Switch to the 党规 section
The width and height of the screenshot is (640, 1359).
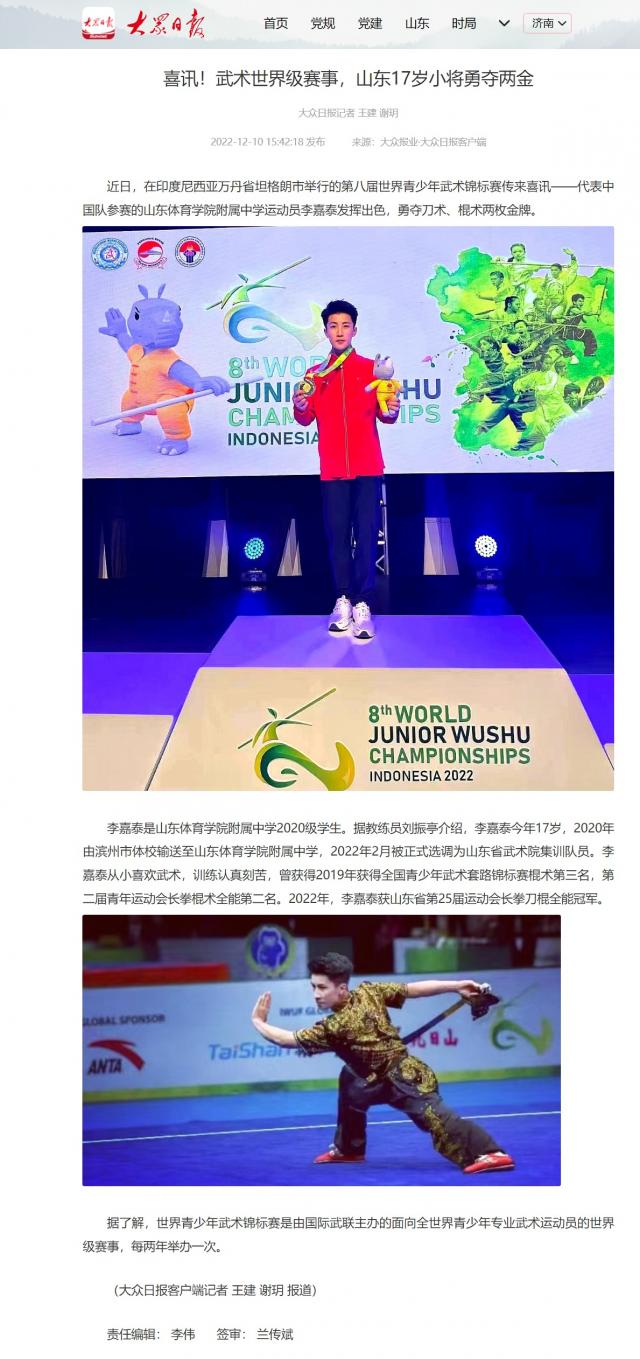(x=322, y=23)
